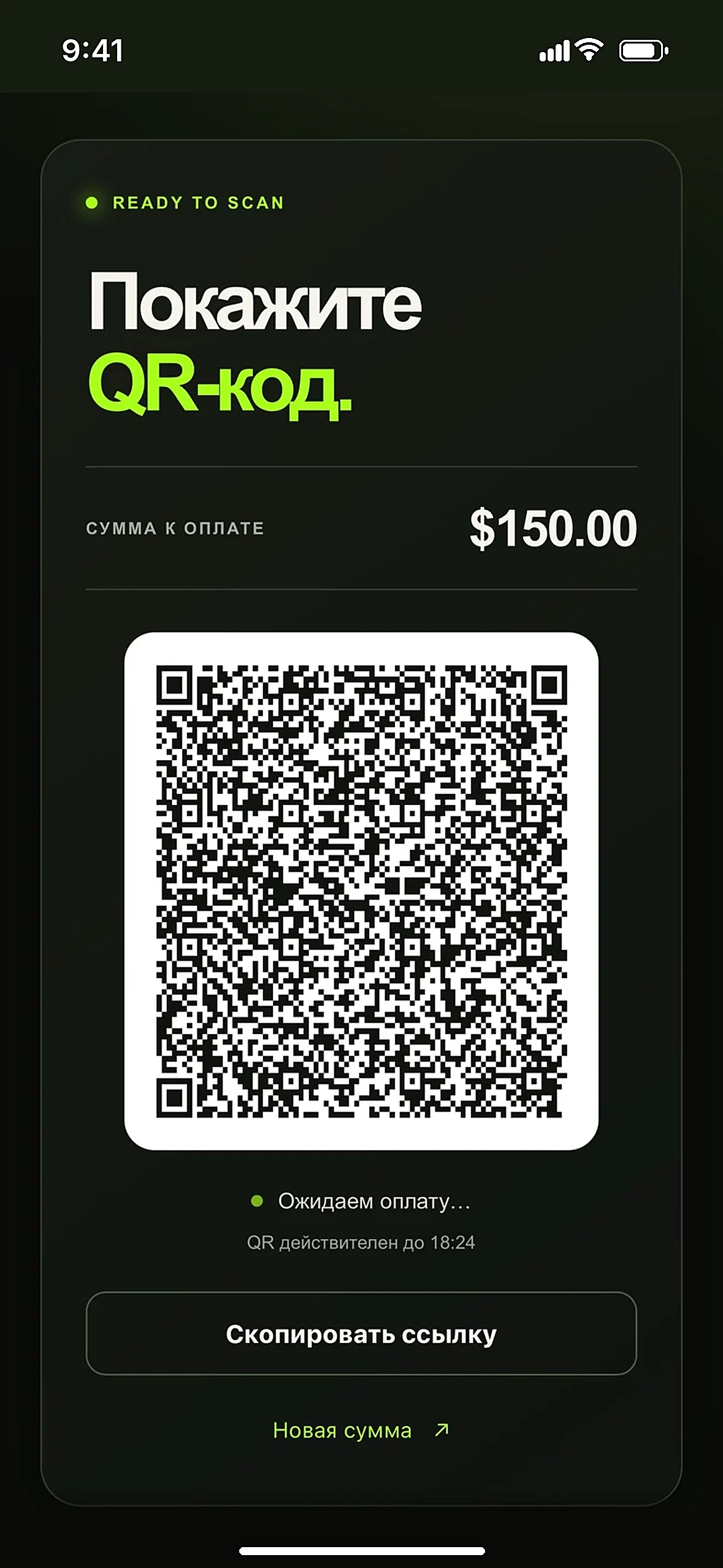This screenshot has height=1568, width=723.
Task: Open the Новая сумма link
Action: [361, 1431]
